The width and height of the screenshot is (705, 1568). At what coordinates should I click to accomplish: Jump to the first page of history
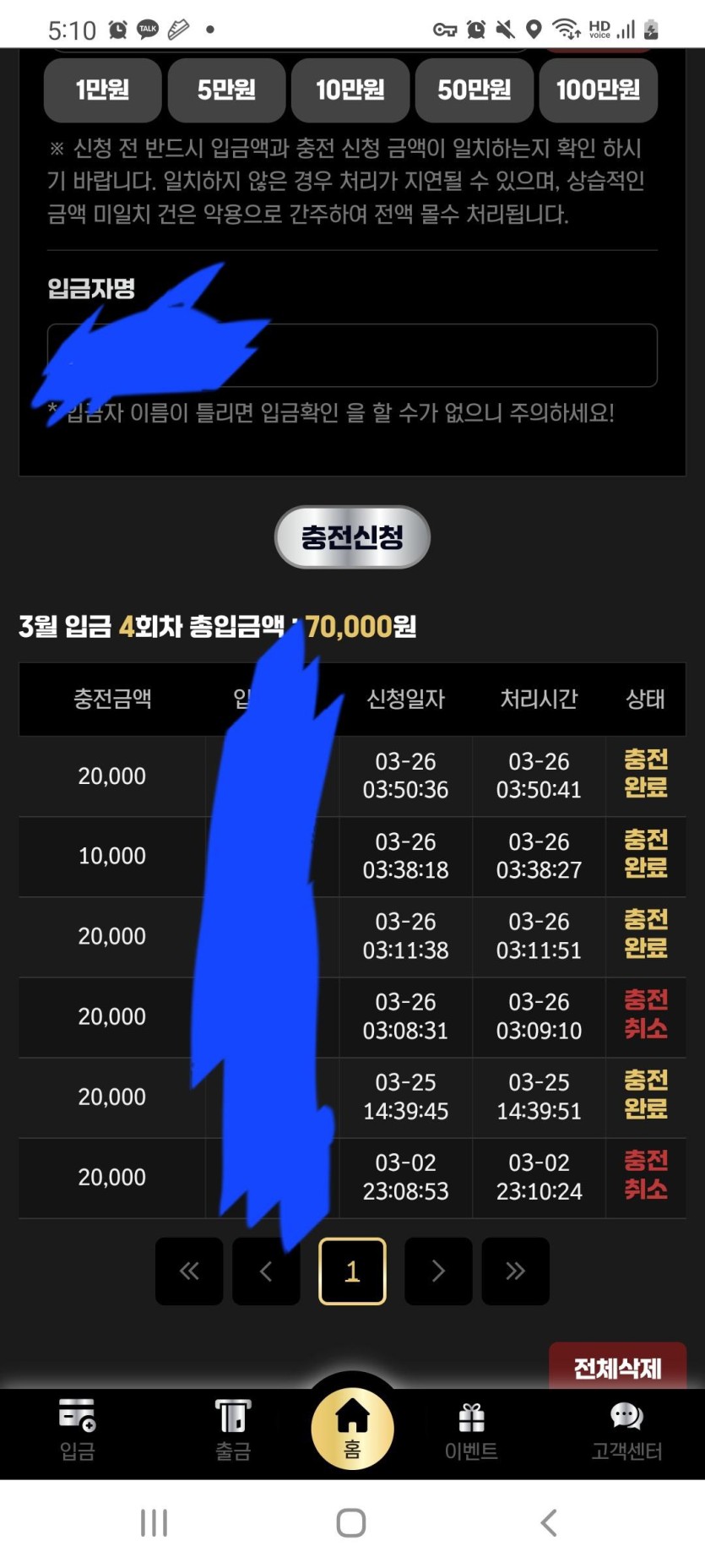[x=189, y=1271]
